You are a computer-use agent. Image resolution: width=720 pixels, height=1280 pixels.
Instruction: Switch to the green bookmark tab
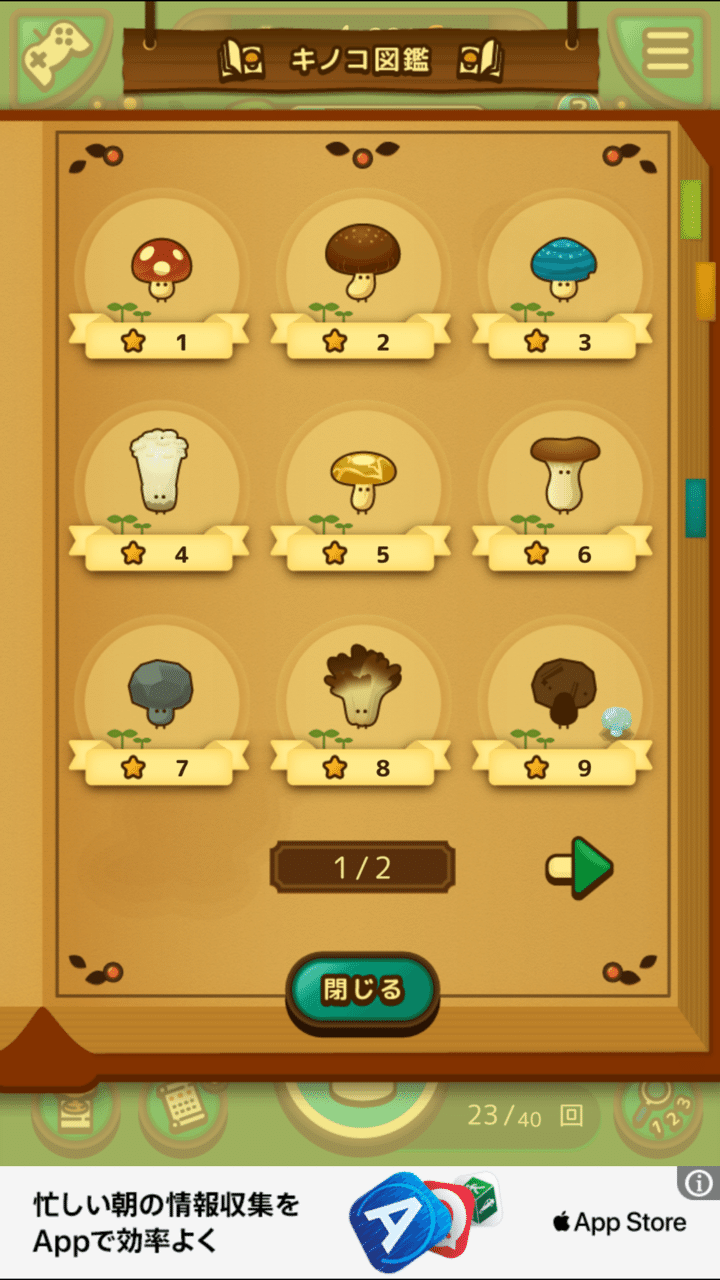[691, 209]
